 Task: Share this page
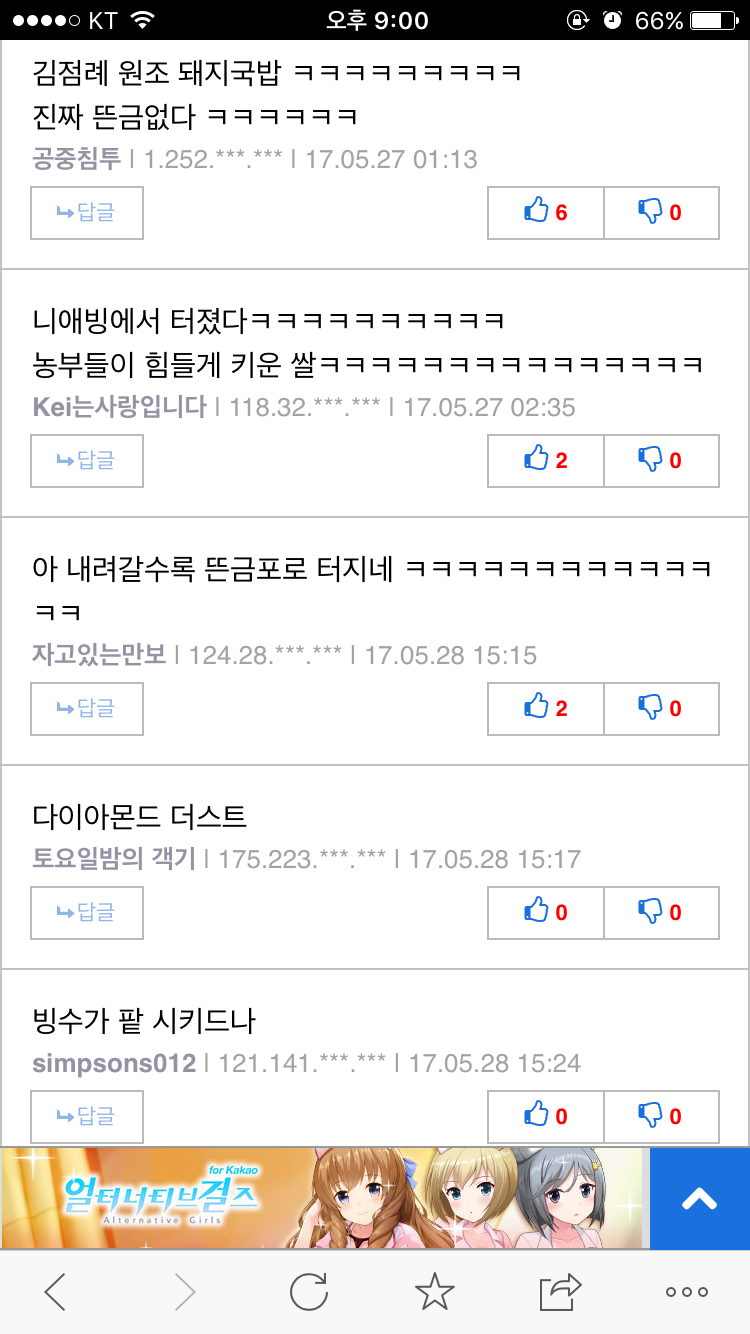tap(560, 1292)
